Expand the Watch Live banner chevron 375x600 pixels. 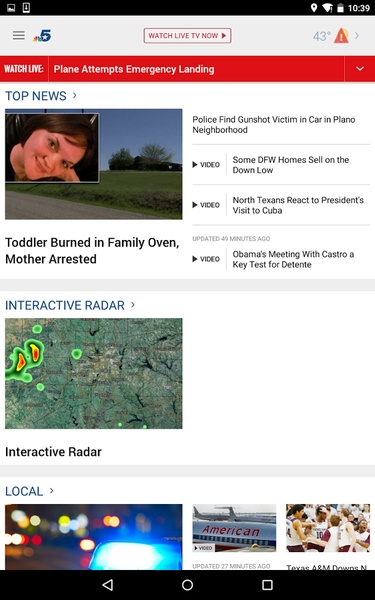click(360, 69)
